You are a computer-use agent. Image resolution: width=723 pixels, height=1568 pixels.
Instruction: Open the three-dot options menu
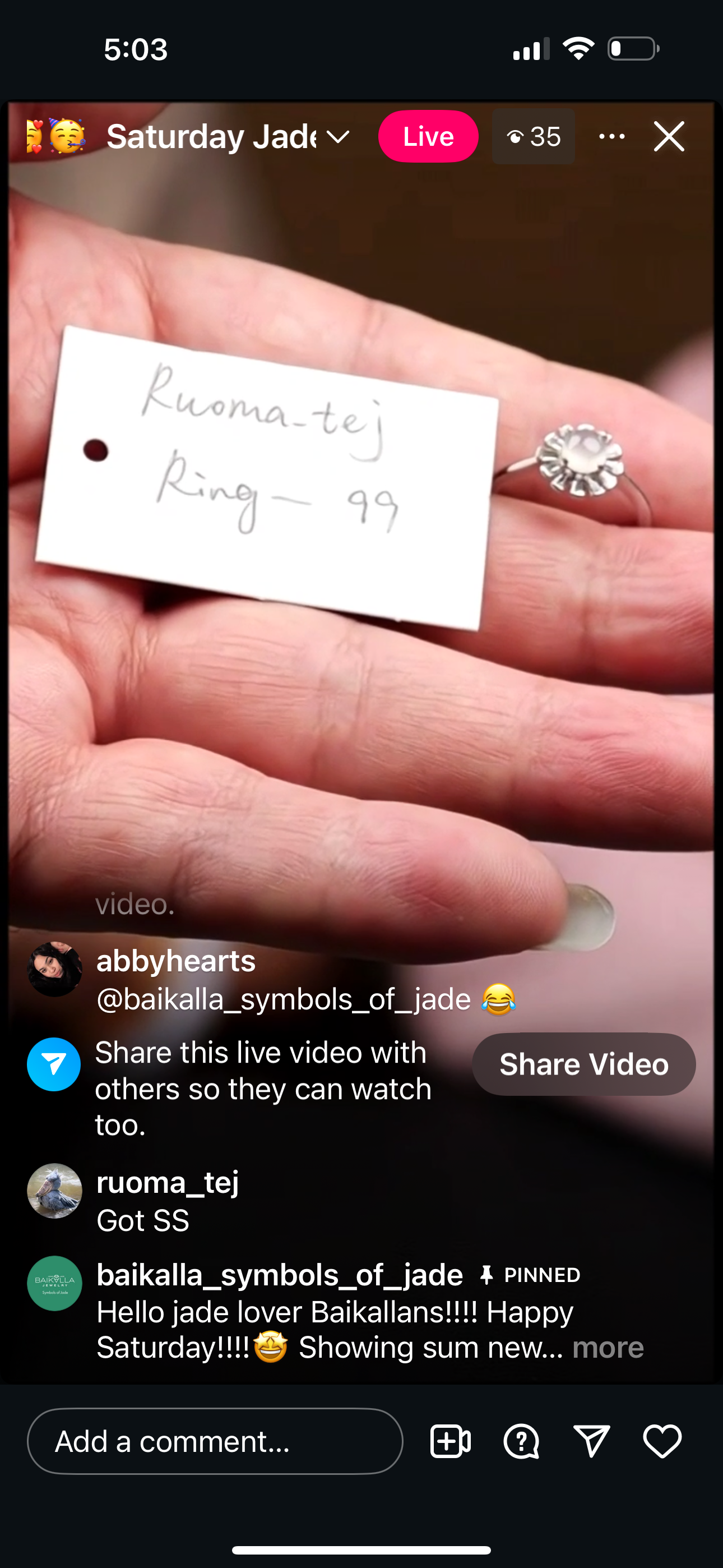tap(611, 136)
